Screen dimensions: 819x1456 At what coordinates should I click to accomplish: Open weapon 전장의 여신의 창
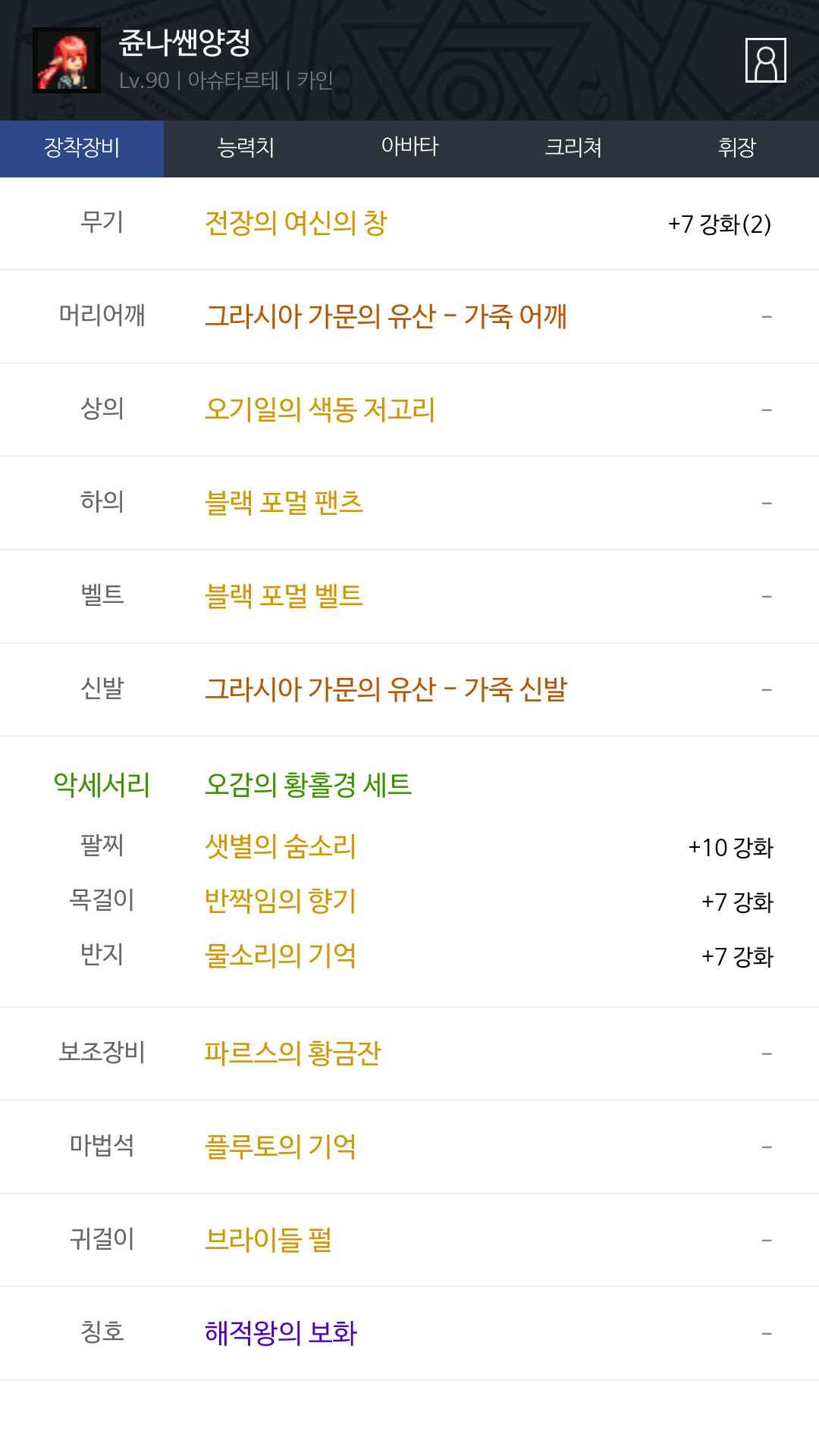tap(296, 223)
